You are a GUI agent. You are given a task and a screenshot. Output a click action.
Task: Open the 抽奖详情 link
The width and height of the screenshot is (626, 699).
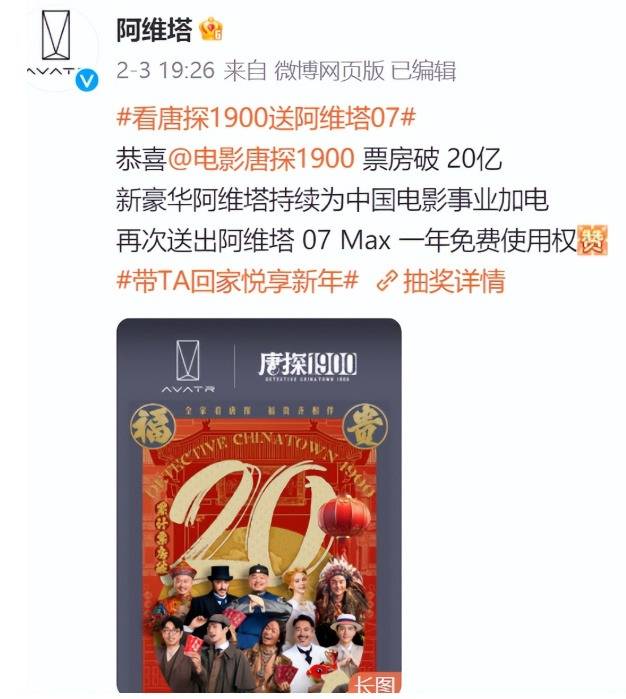(x=441, y=281)
